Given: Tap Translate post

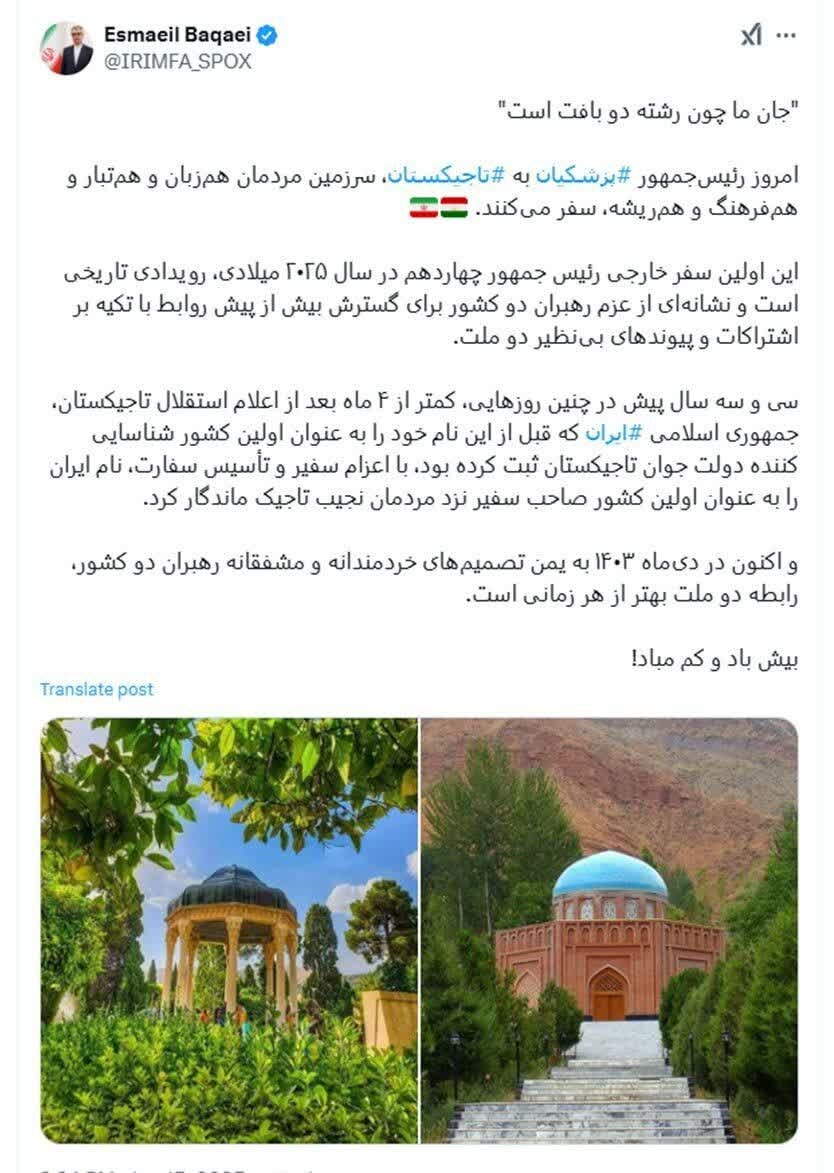Looking at the screenshot, I should [x=97, y=689].
